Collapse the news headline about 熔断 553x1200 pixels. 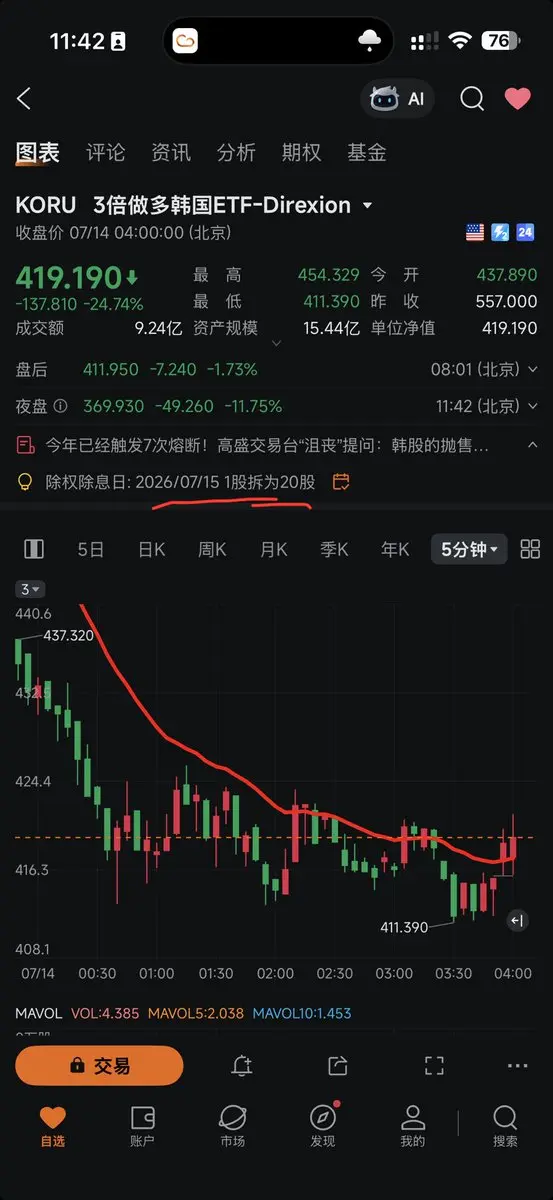pos(531,445)
